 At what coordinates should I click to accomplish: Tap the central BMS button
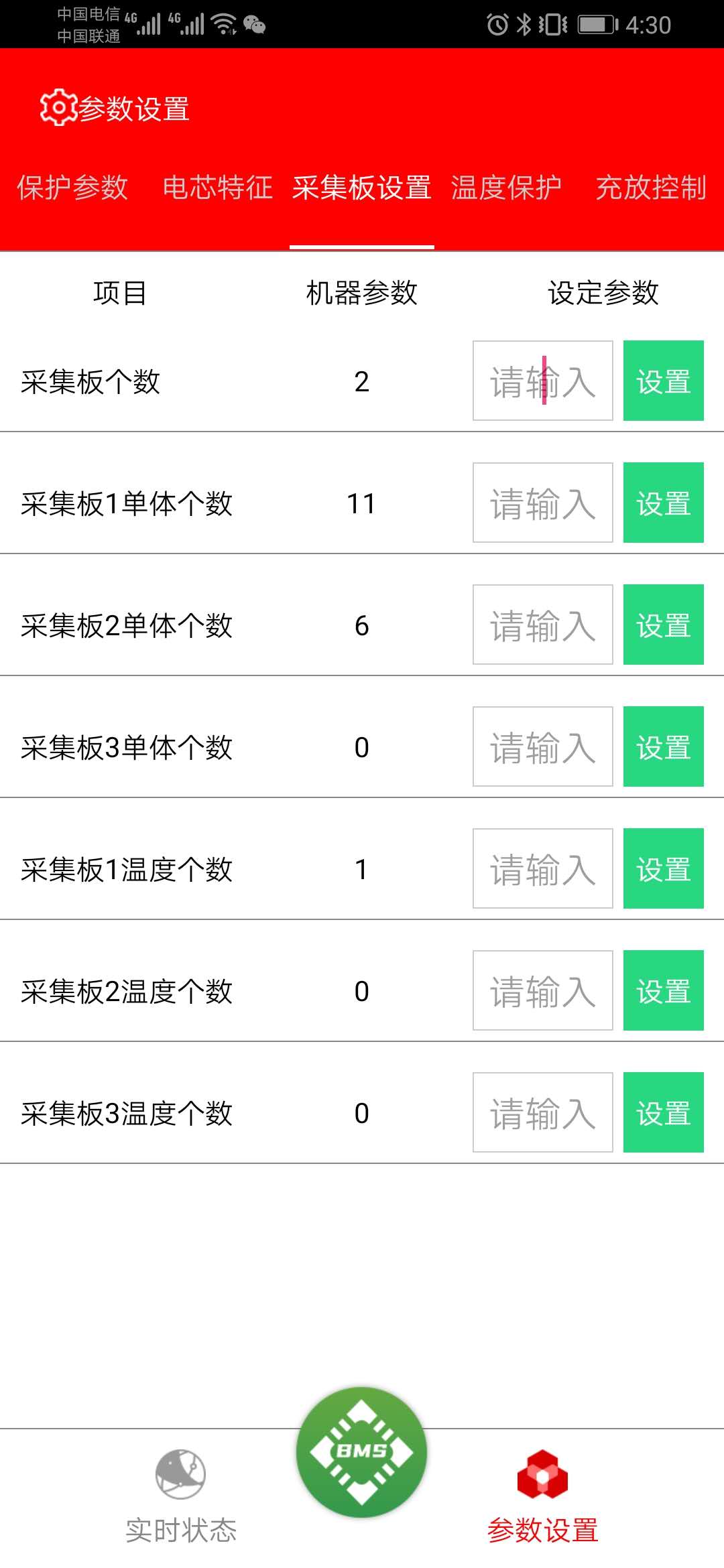click(x=362, y=1452)
